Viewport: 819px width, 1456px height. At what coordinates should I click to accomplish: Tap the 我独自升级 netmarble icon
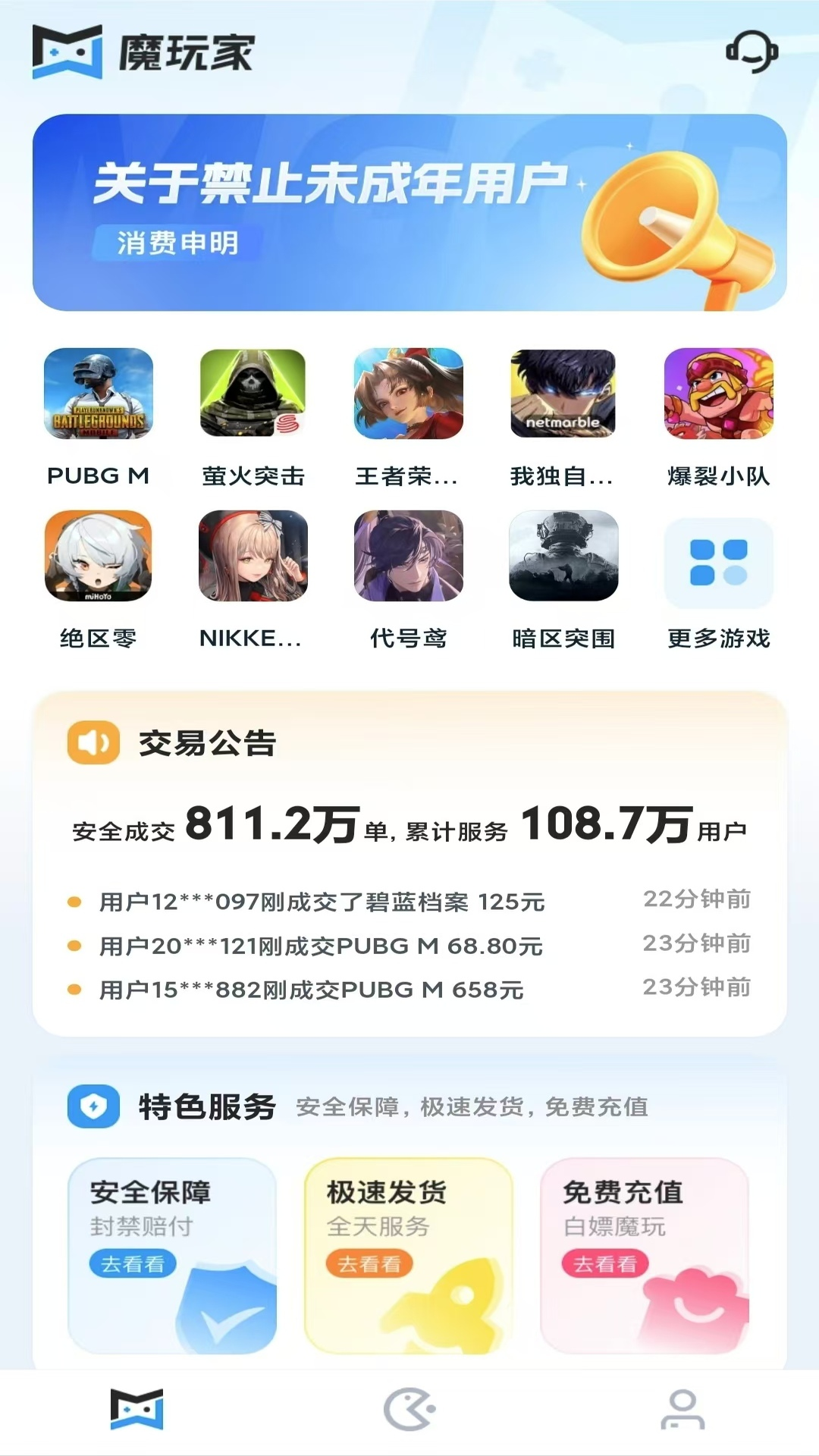tap(563, 395)
